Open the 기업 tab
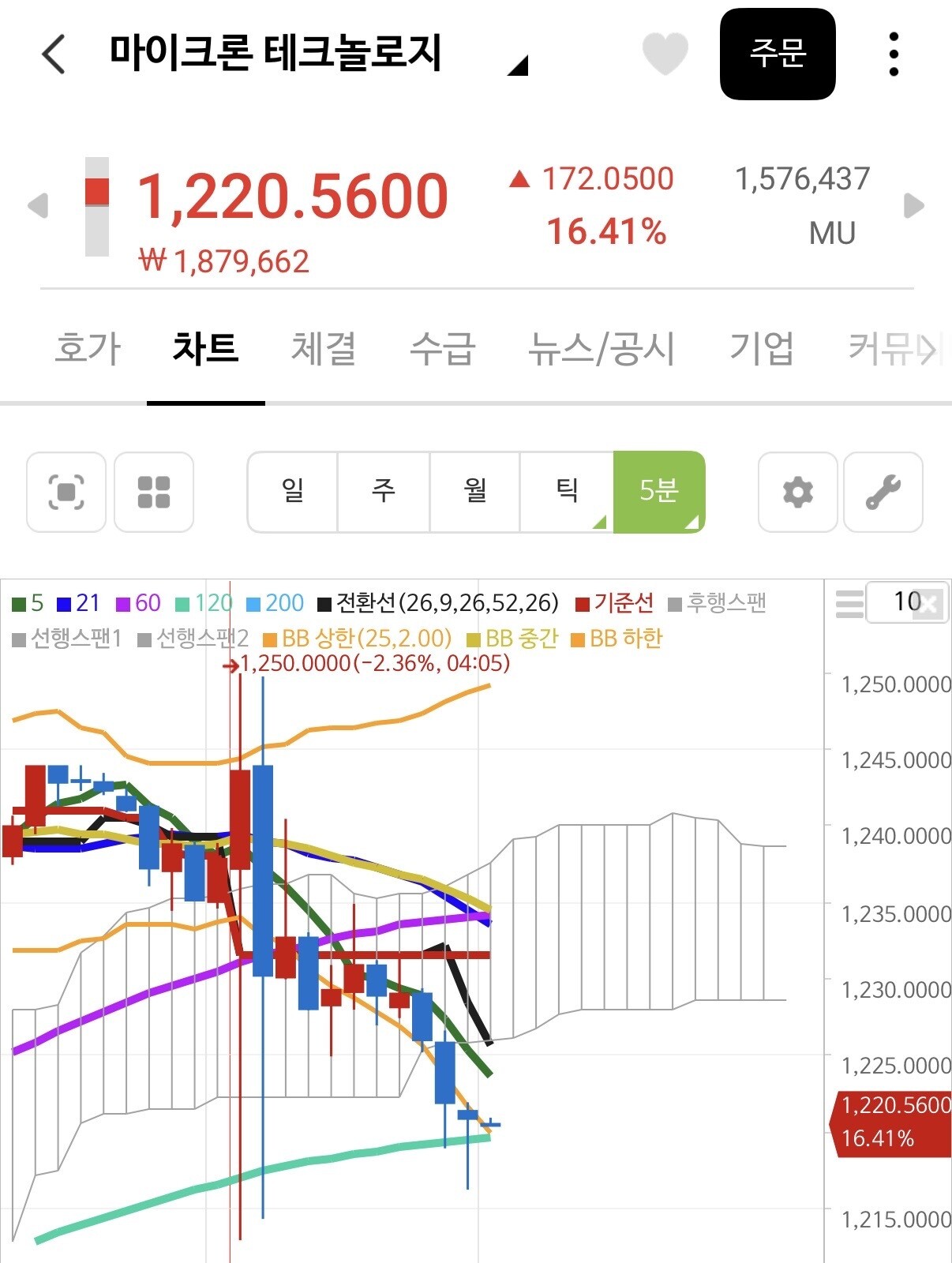 (x=761, y=348)
